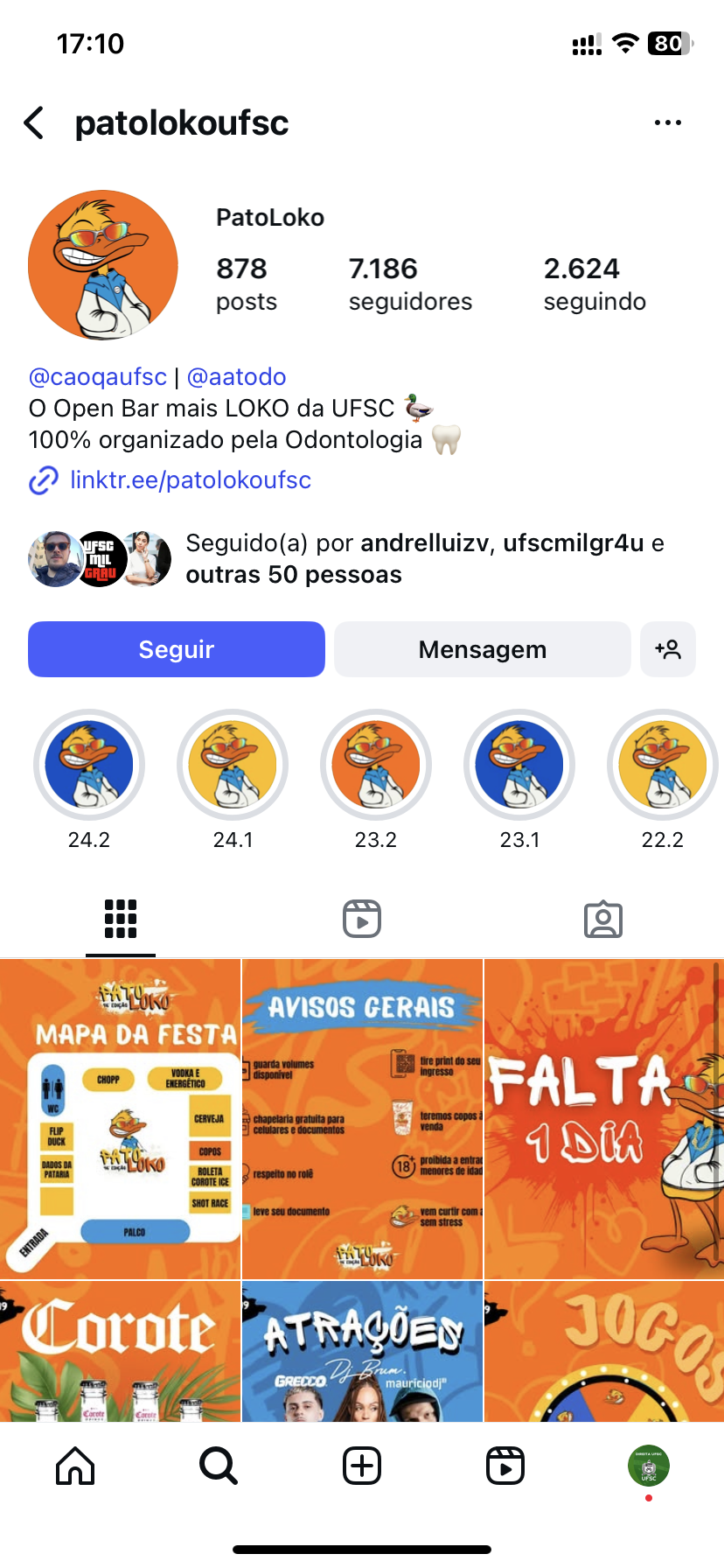724x1568 pixels.
Task: Open the Falta 1 Dia post
Action: tap(603, 1118)
